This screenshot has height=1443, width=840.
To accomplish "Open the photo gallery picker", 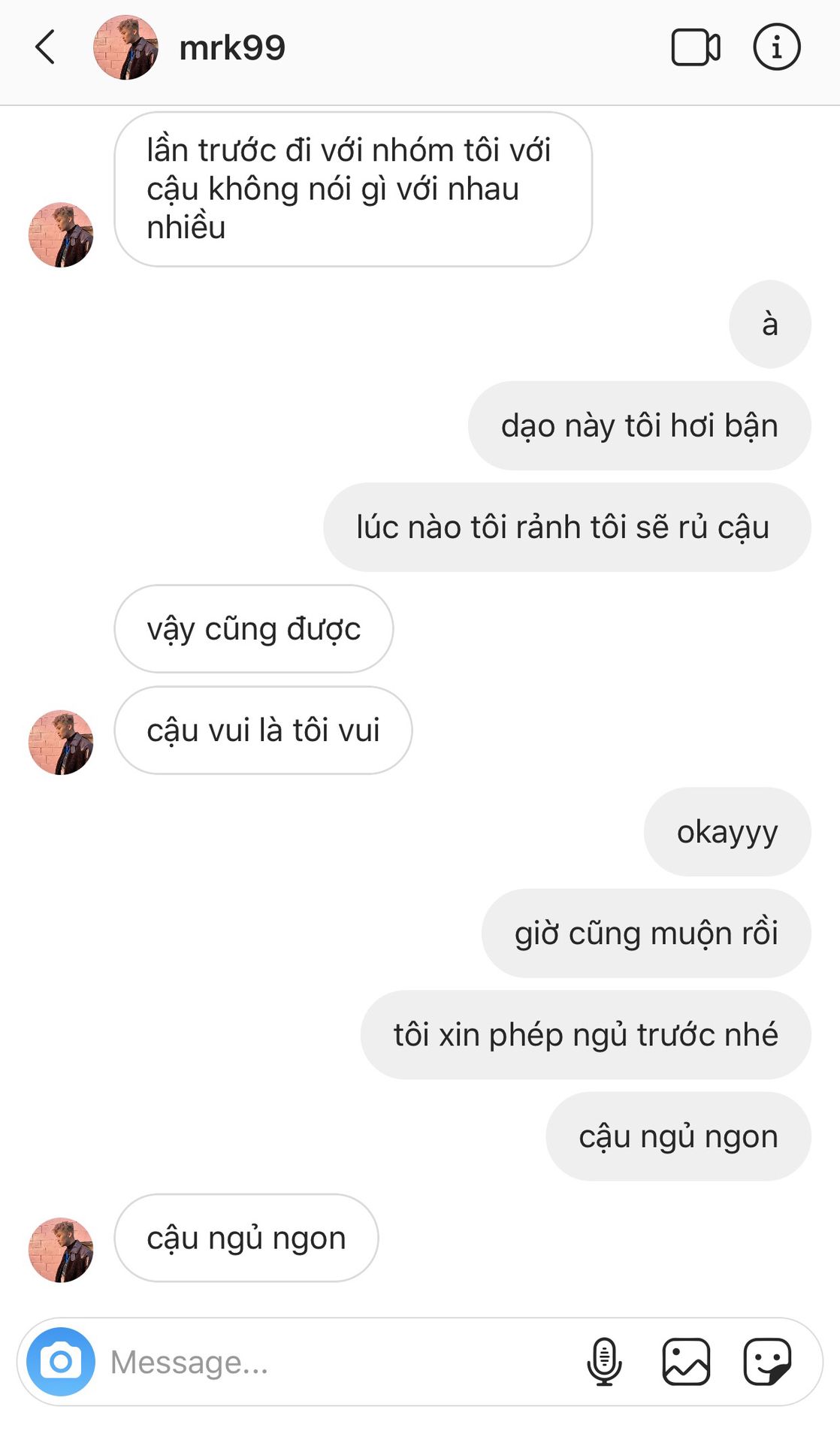I will [x=686, y=1362].
